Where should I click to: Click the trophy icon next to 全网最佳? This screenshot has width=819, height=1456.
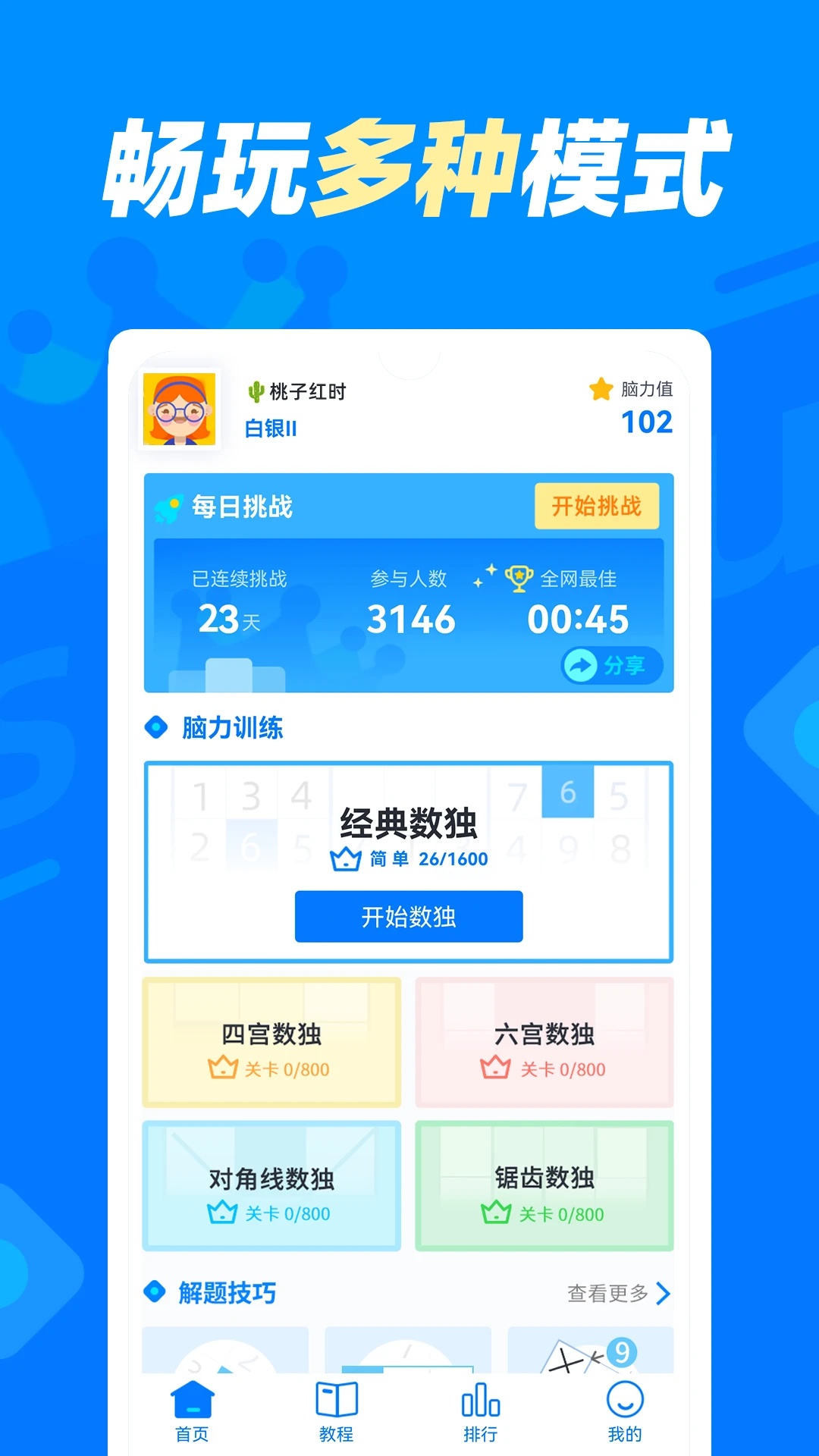point(519,578)
